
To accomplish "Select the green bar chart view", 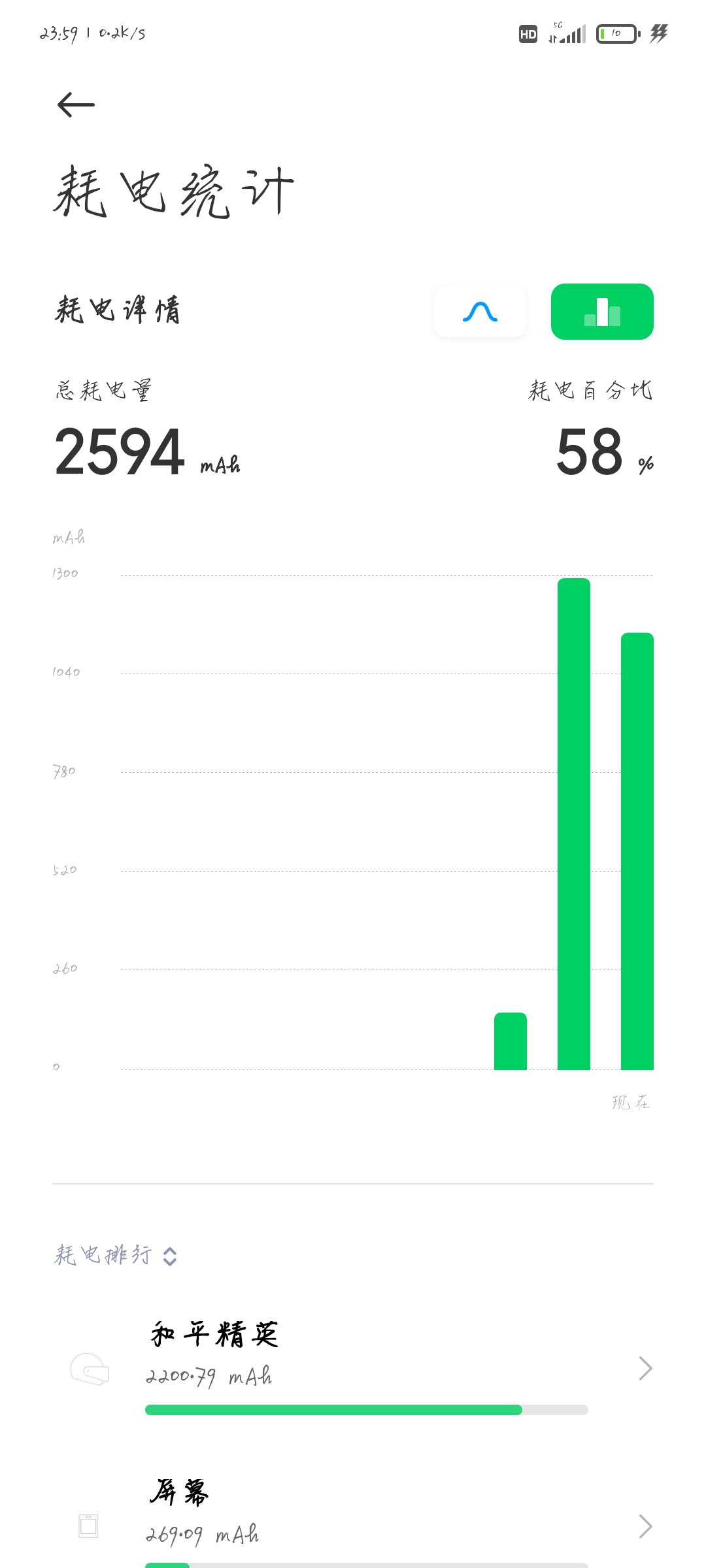I will [602, 312].
